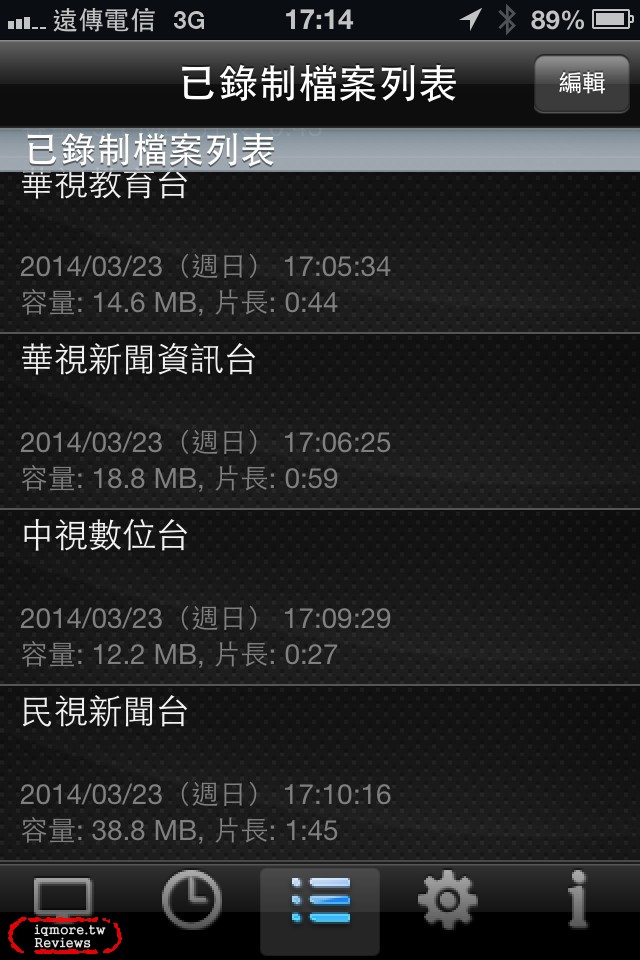Open the settings gear tab
Screen dimensions: 640x960
[447, 900]
